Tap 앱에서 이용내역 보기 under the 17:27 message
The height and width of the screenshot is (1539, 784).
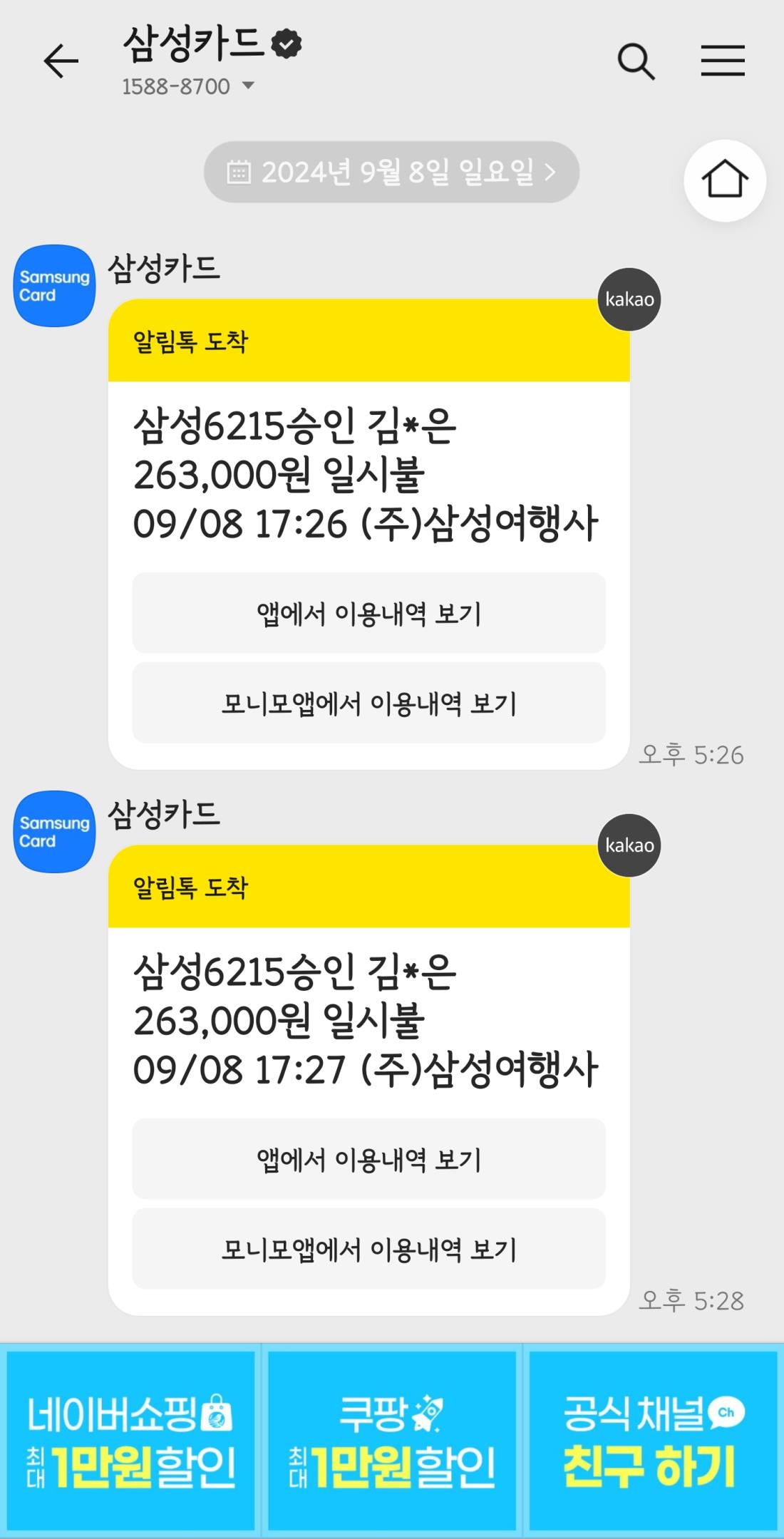point(368,1159)
